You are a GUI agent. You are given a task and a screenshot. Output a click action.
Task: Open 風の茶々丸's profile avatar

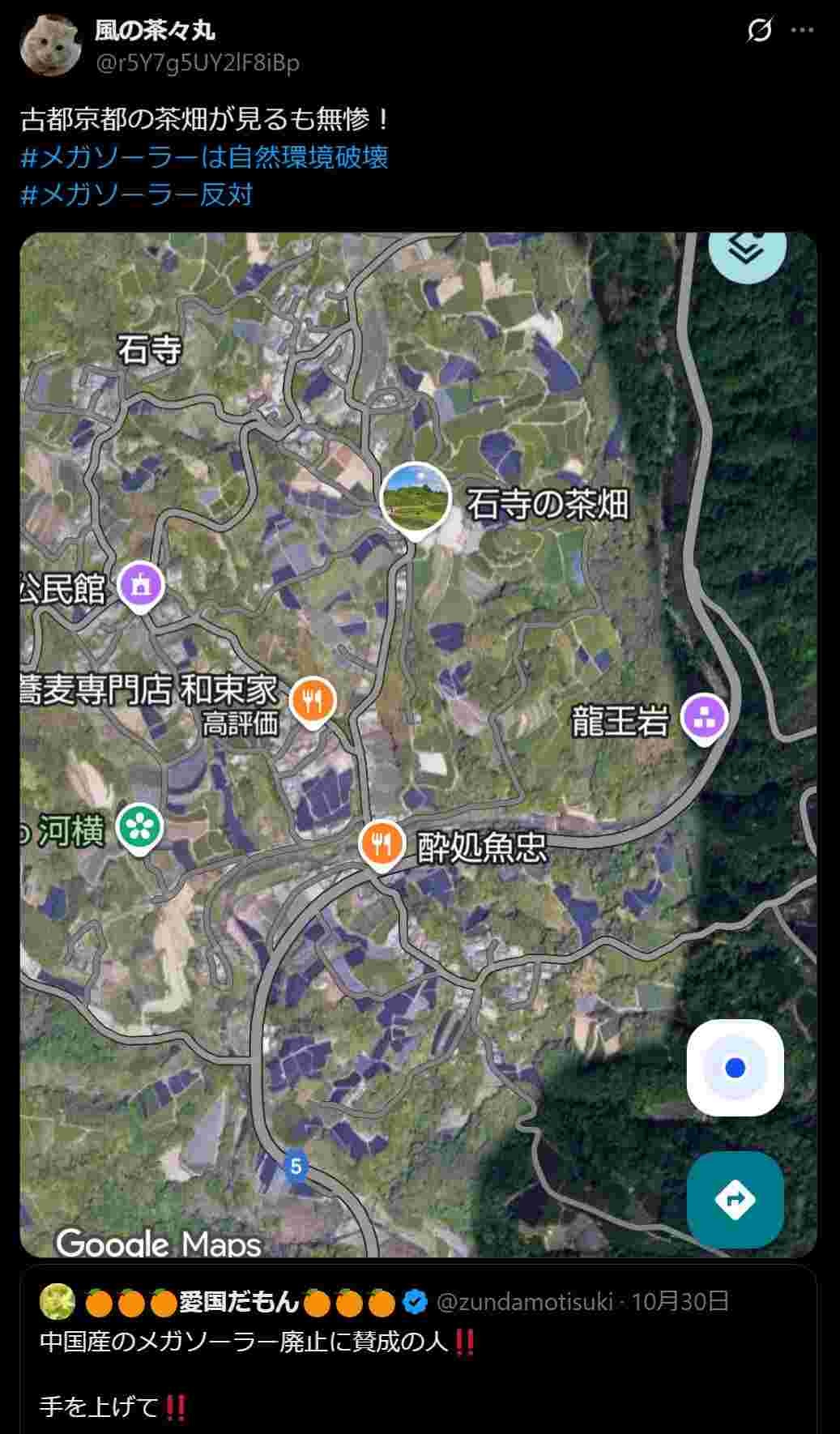pos(50,45)
